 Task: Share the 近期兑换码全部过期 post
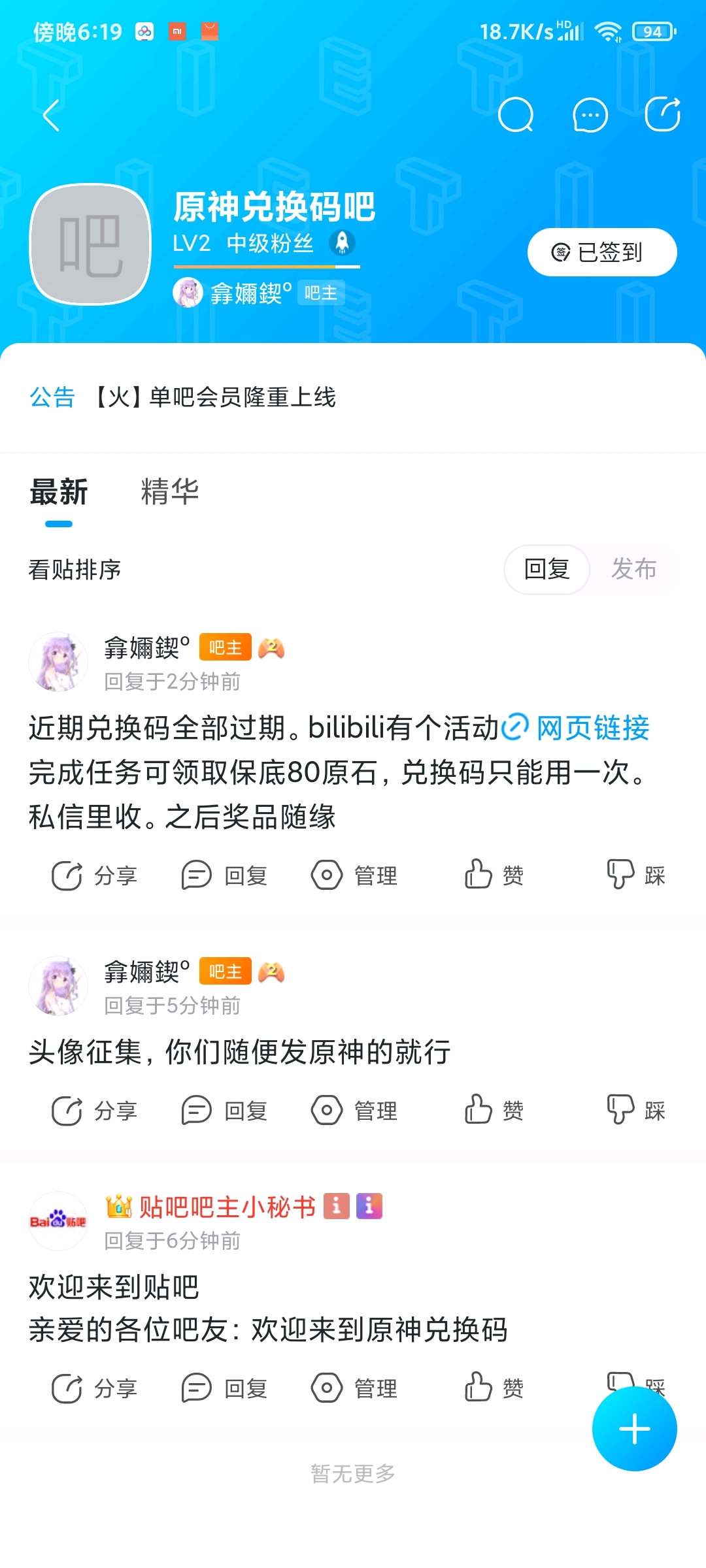click(x=94, y=875)
